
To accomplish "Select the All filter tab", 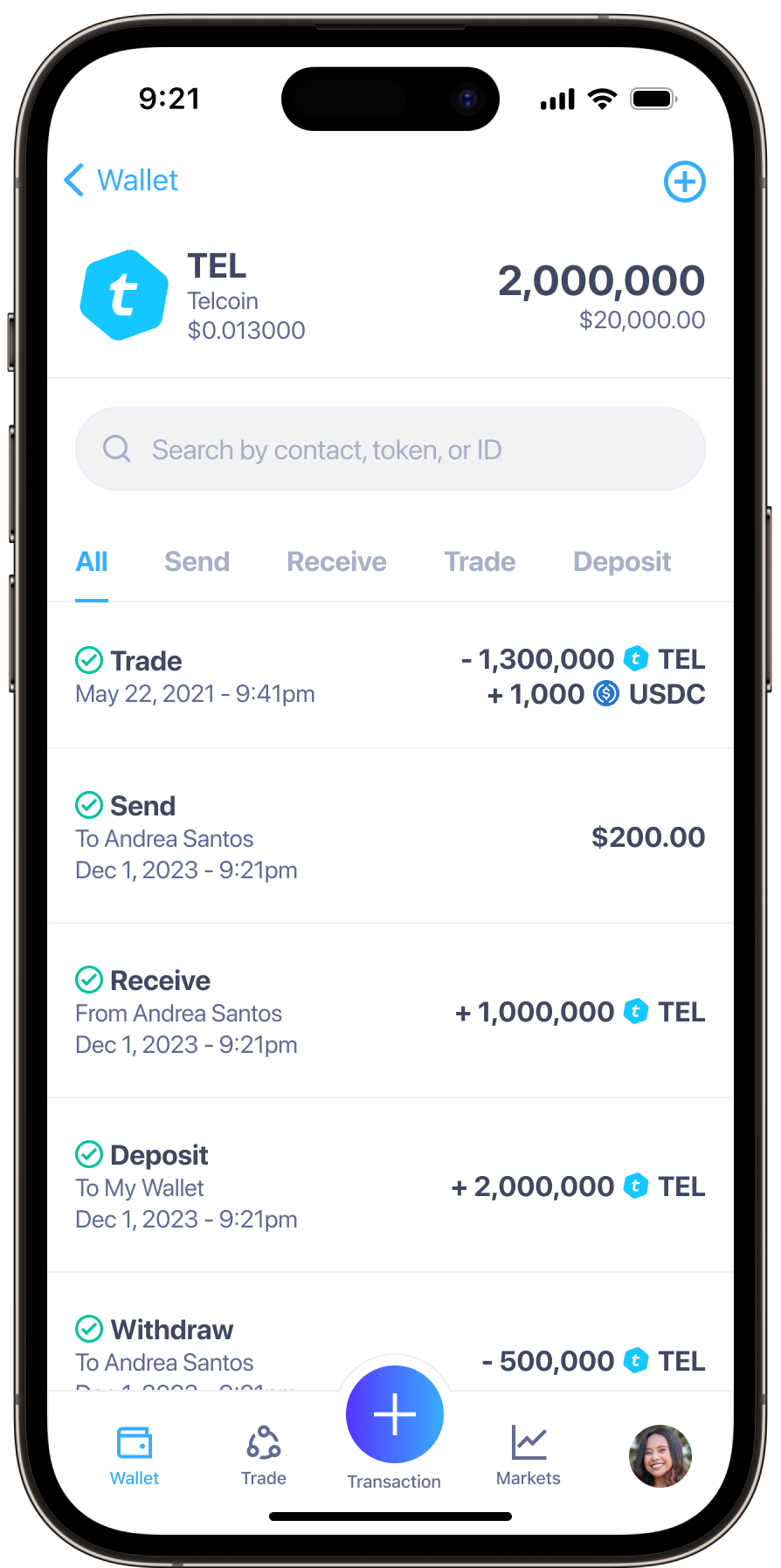I will pos(92,561).
